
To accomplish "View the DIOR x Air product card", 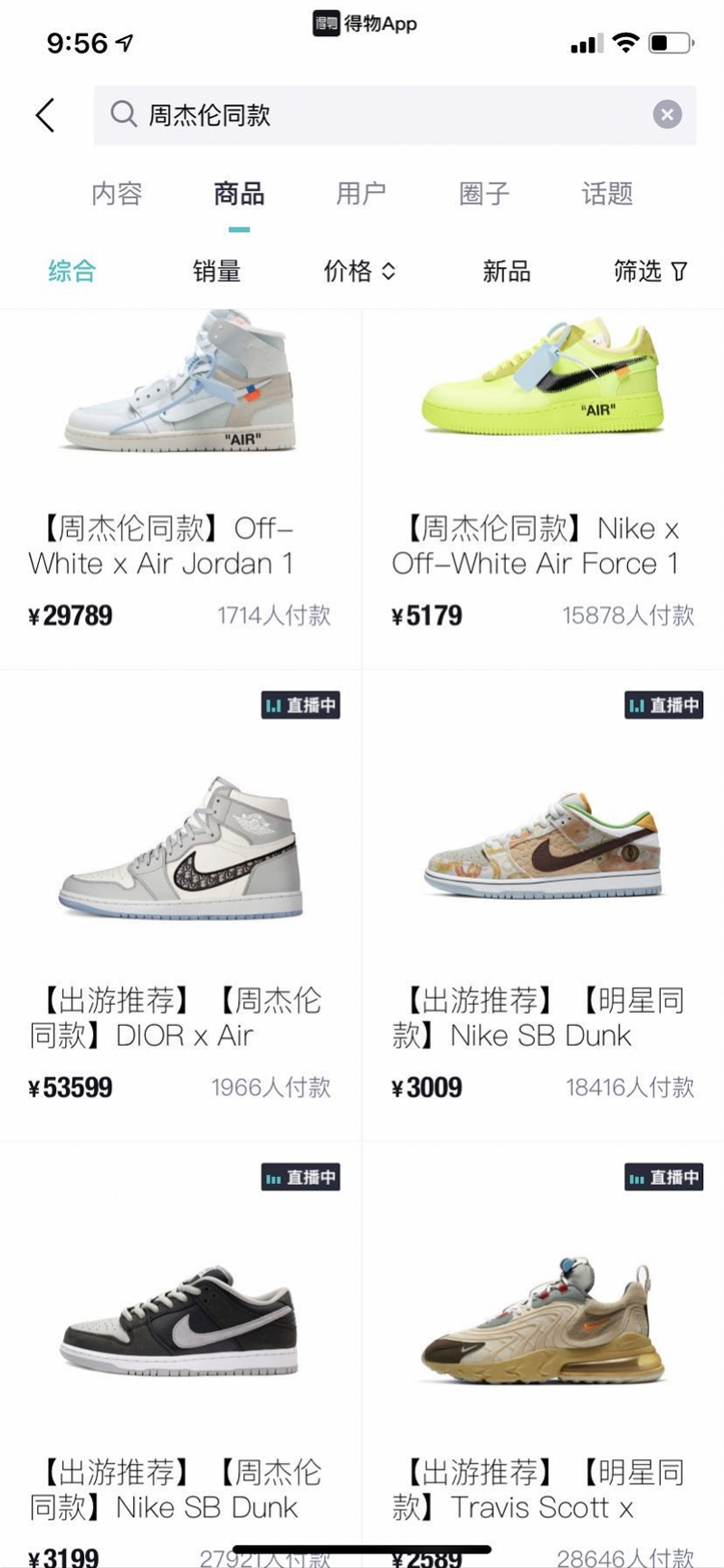I will point(181,905).
